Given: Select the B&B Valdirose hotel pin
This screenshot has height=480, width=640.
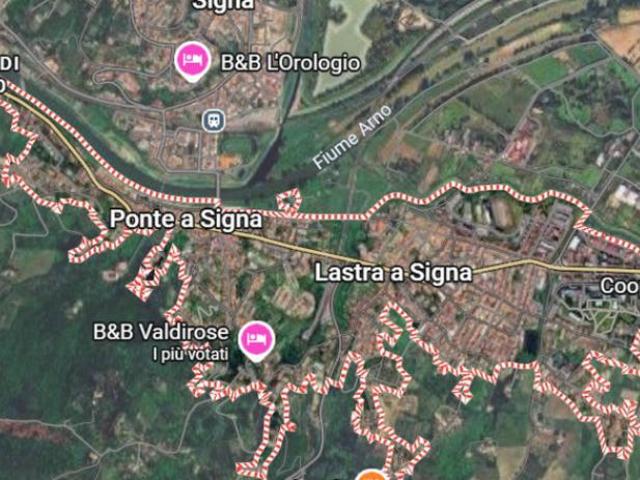Looking at the screenshot, I should coord(258,338).
